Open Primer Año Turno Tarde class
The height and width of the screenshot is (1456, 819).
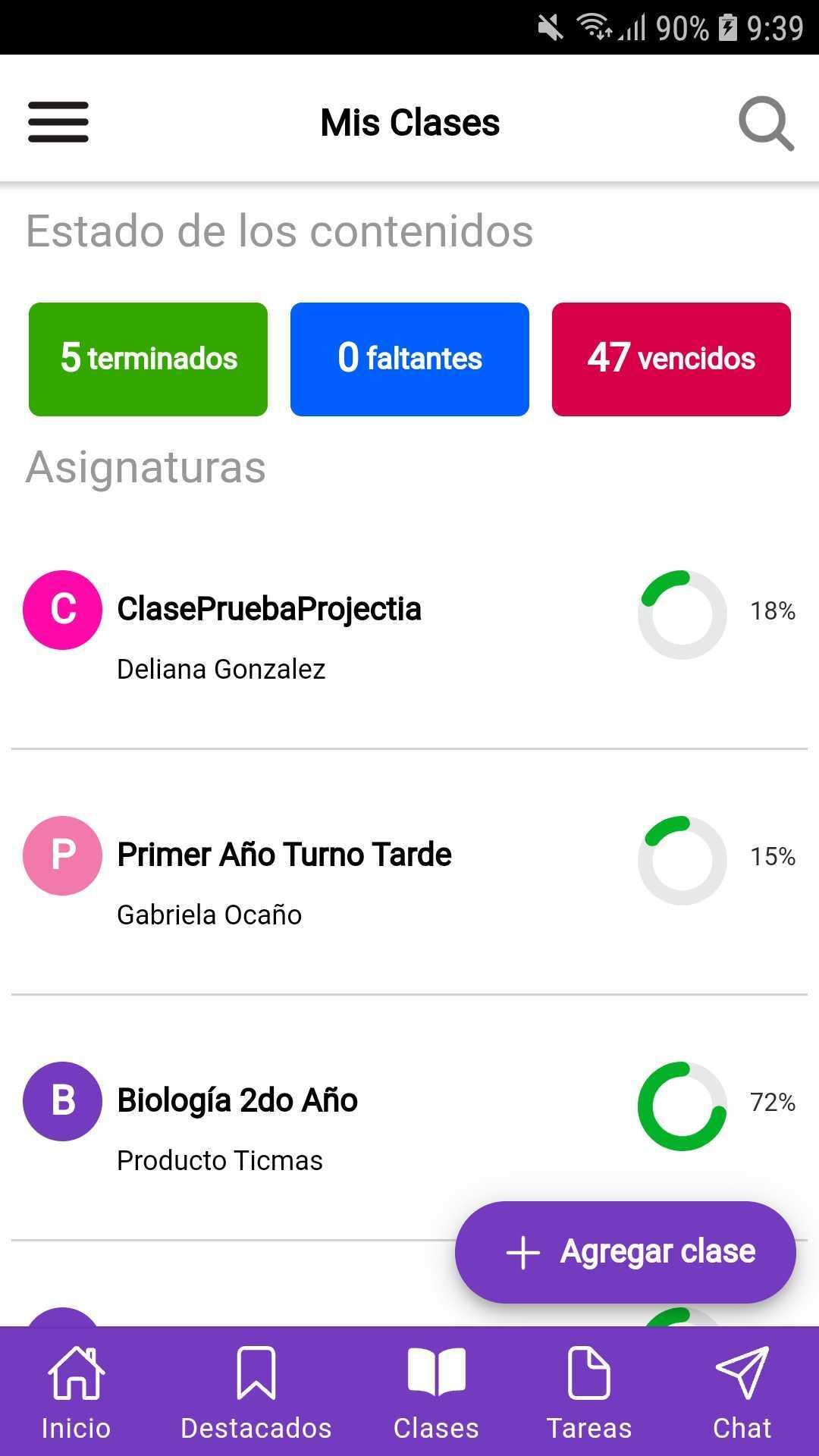[409, 872]
